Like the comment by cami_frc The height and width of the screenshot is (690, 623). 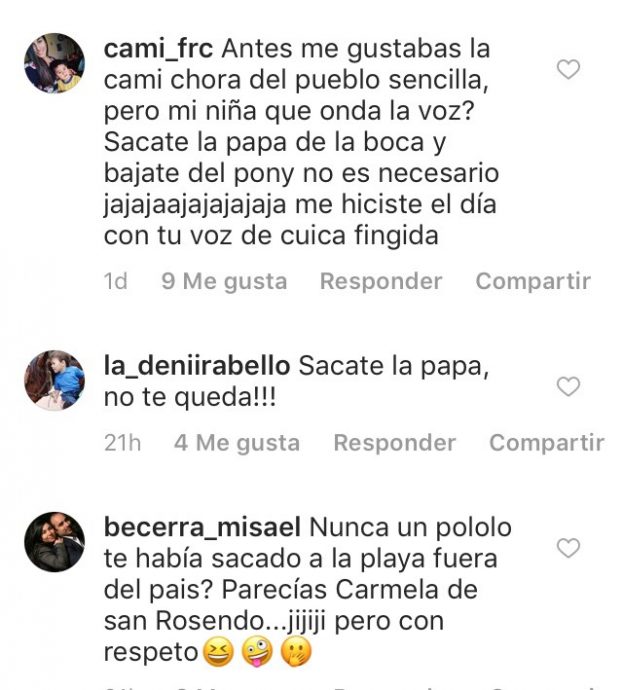pos(568,69)
